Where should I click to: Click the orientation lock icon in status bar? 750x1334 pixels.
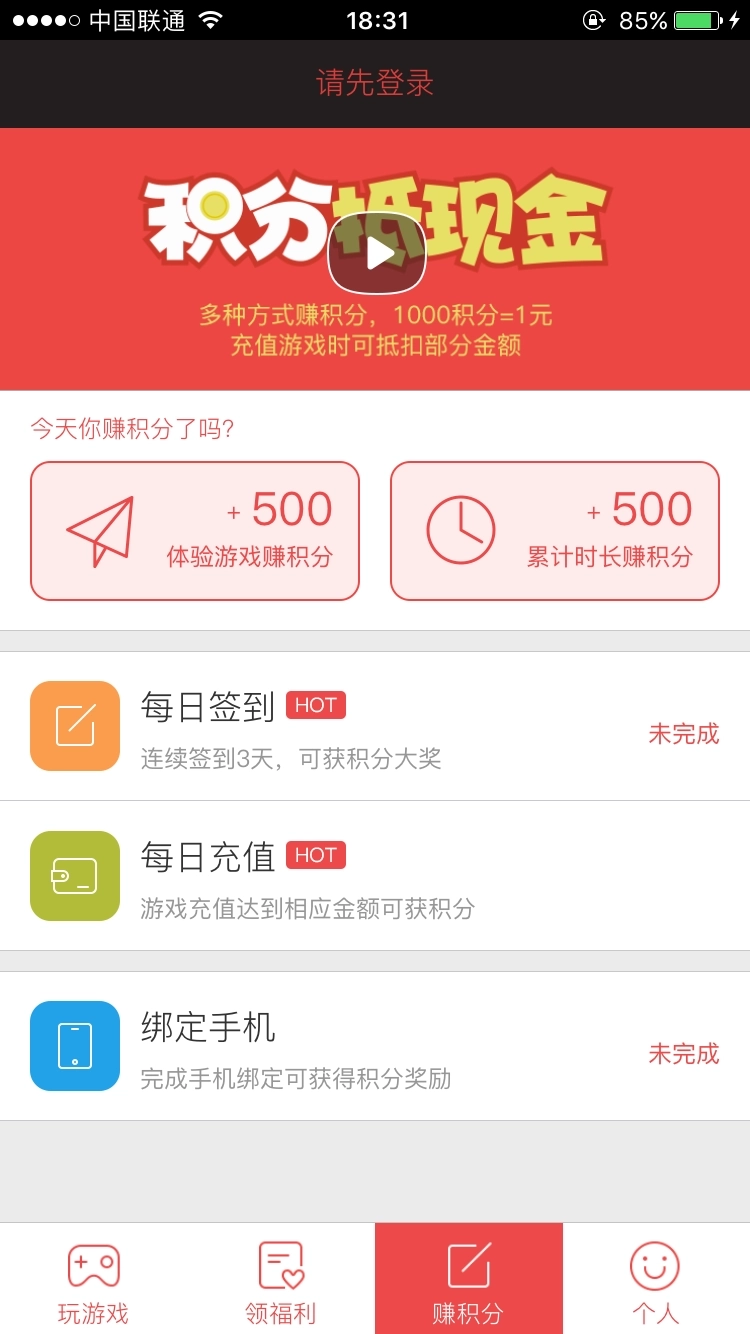coord(592,17)
